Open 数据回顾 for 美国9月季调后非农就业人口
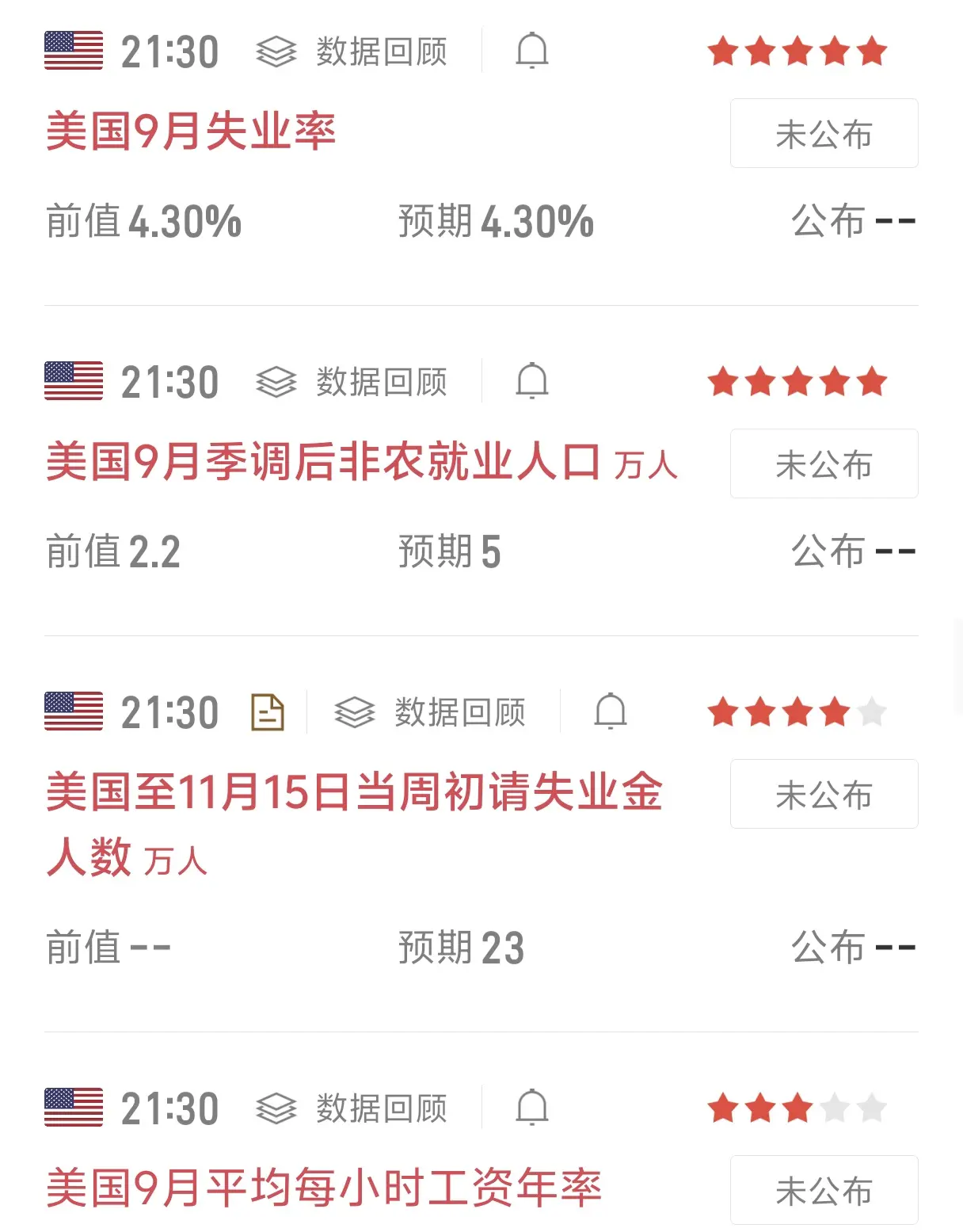 (x=352, y=383)
